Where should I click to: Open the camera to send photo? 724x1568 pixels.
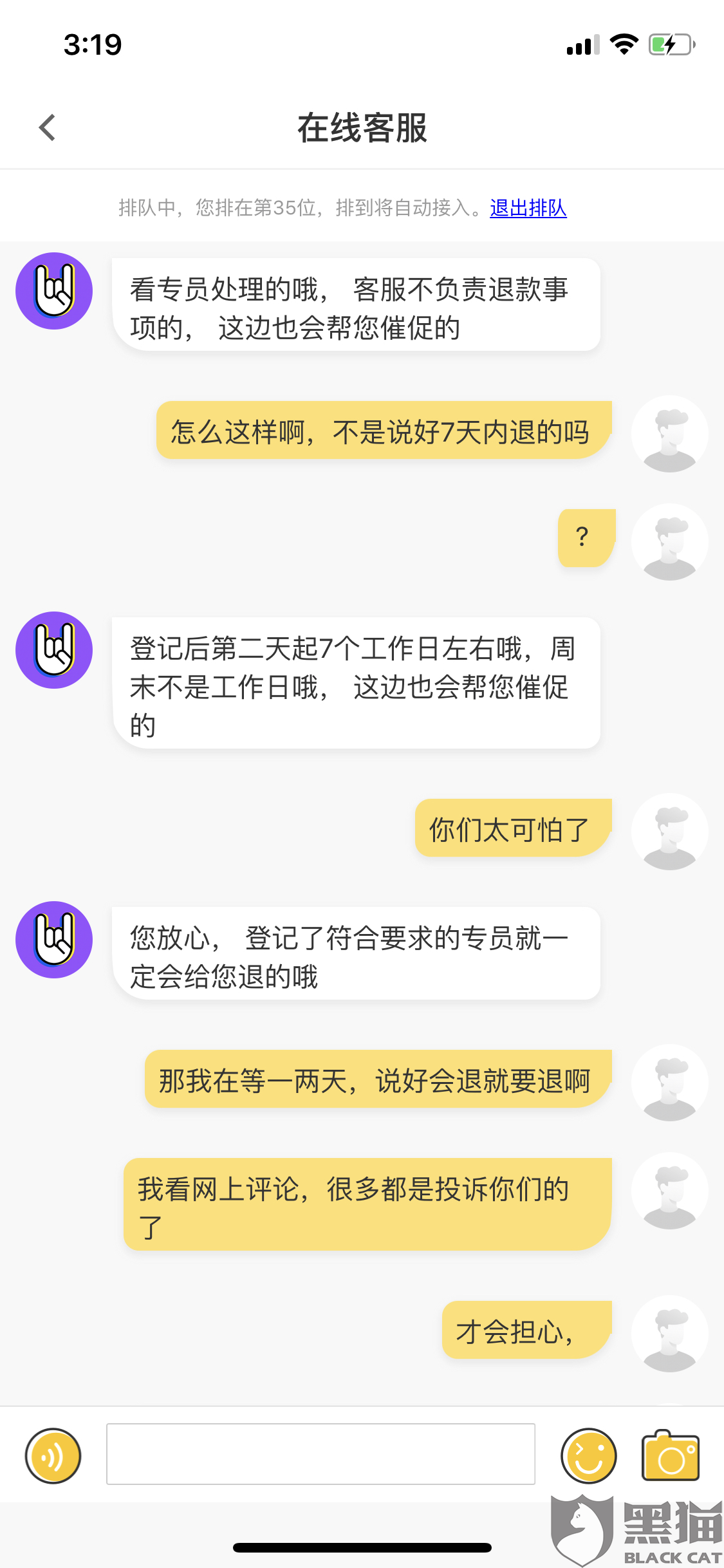tap(671, 1455)
